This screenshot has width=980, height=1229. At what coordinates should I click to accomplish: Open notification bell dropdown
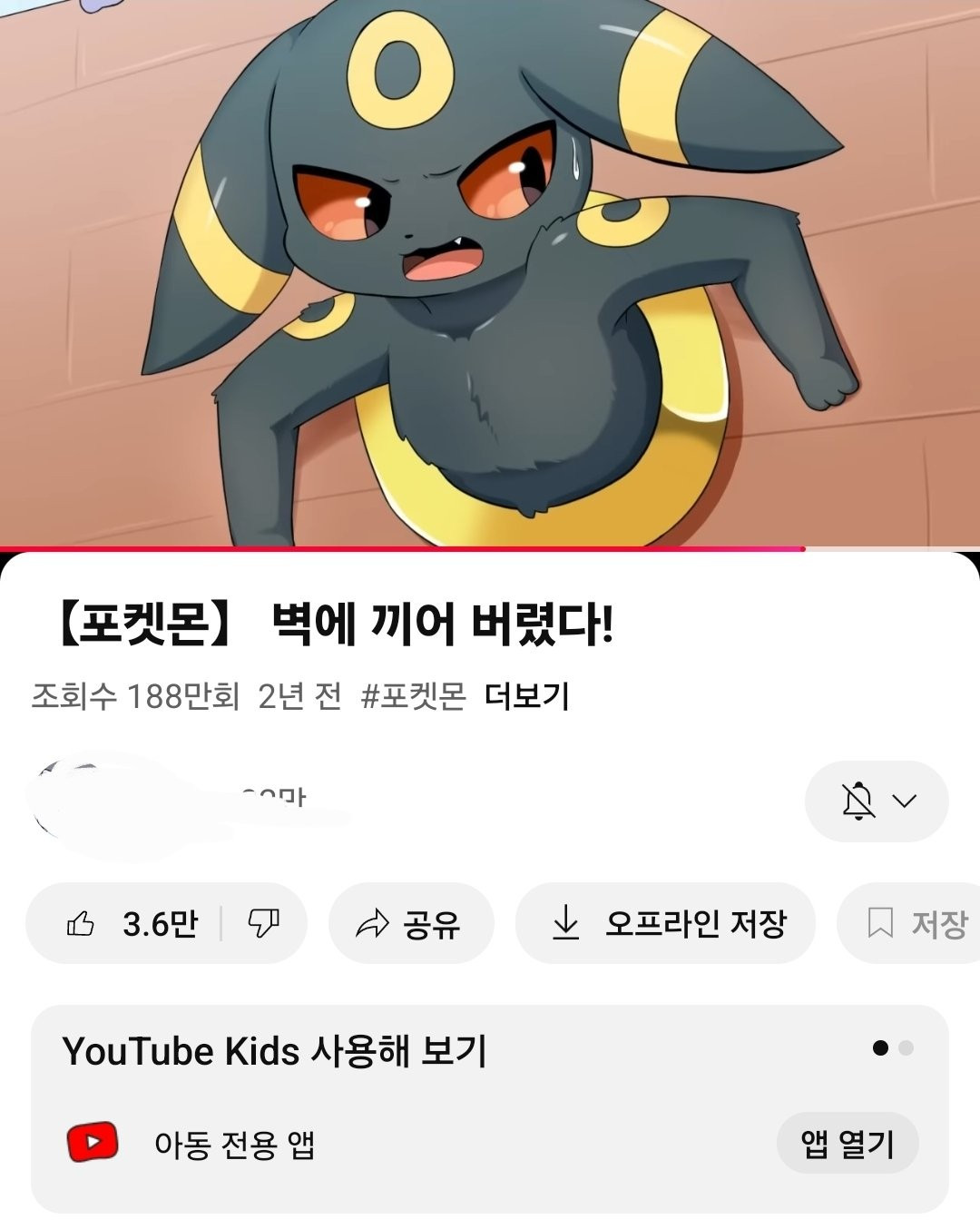pyautogui.click(x=876, y=801)
